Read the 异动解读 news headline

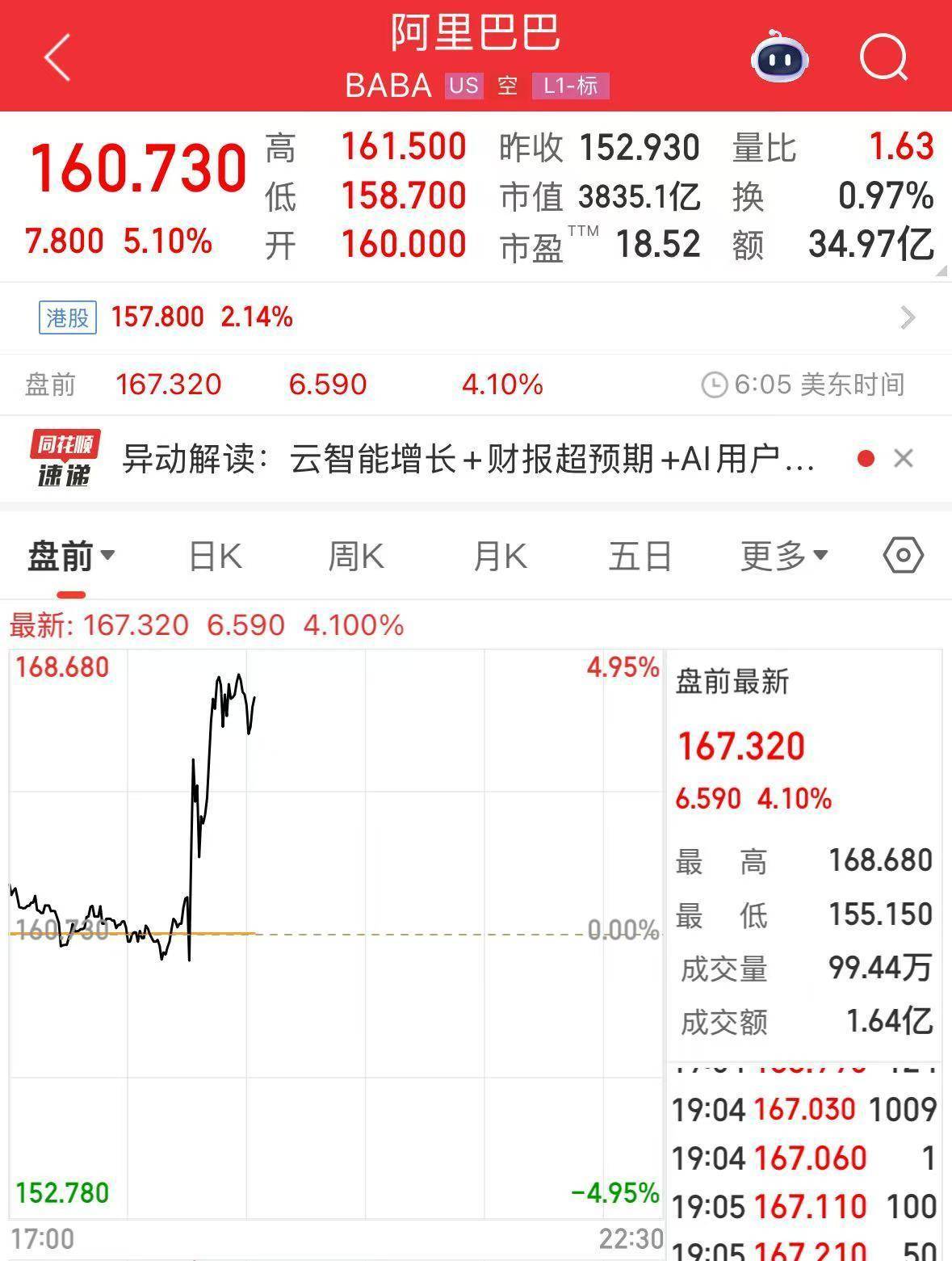tap(468, 460)
